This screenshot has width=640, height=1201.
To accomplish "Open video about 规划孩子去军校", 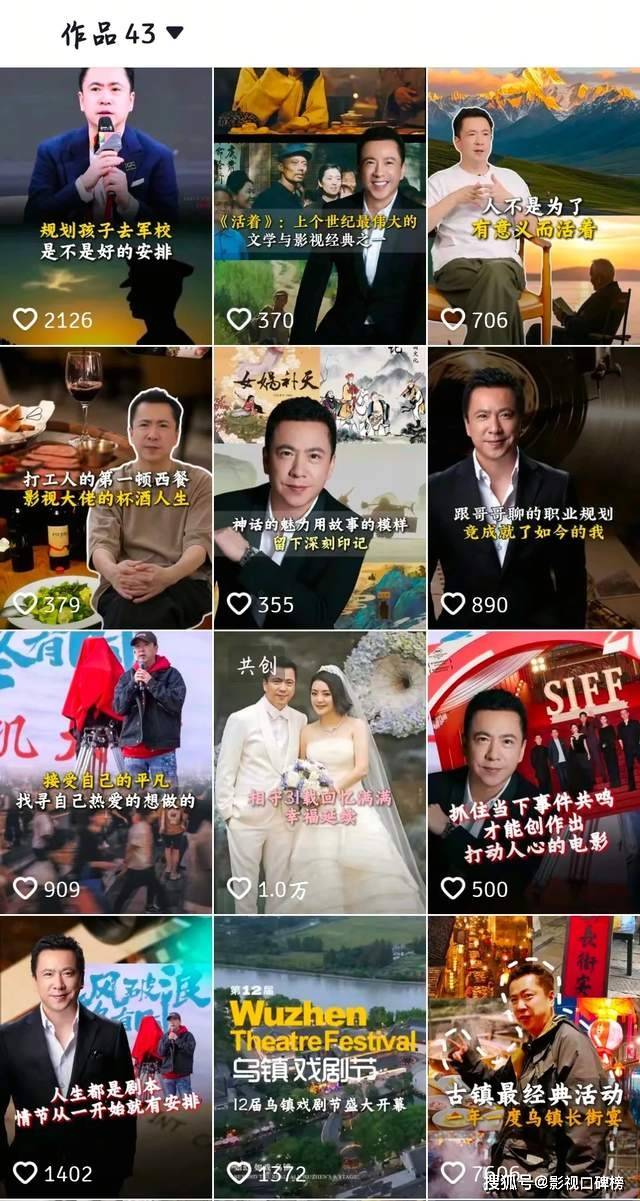I will [x=106, y=205].
